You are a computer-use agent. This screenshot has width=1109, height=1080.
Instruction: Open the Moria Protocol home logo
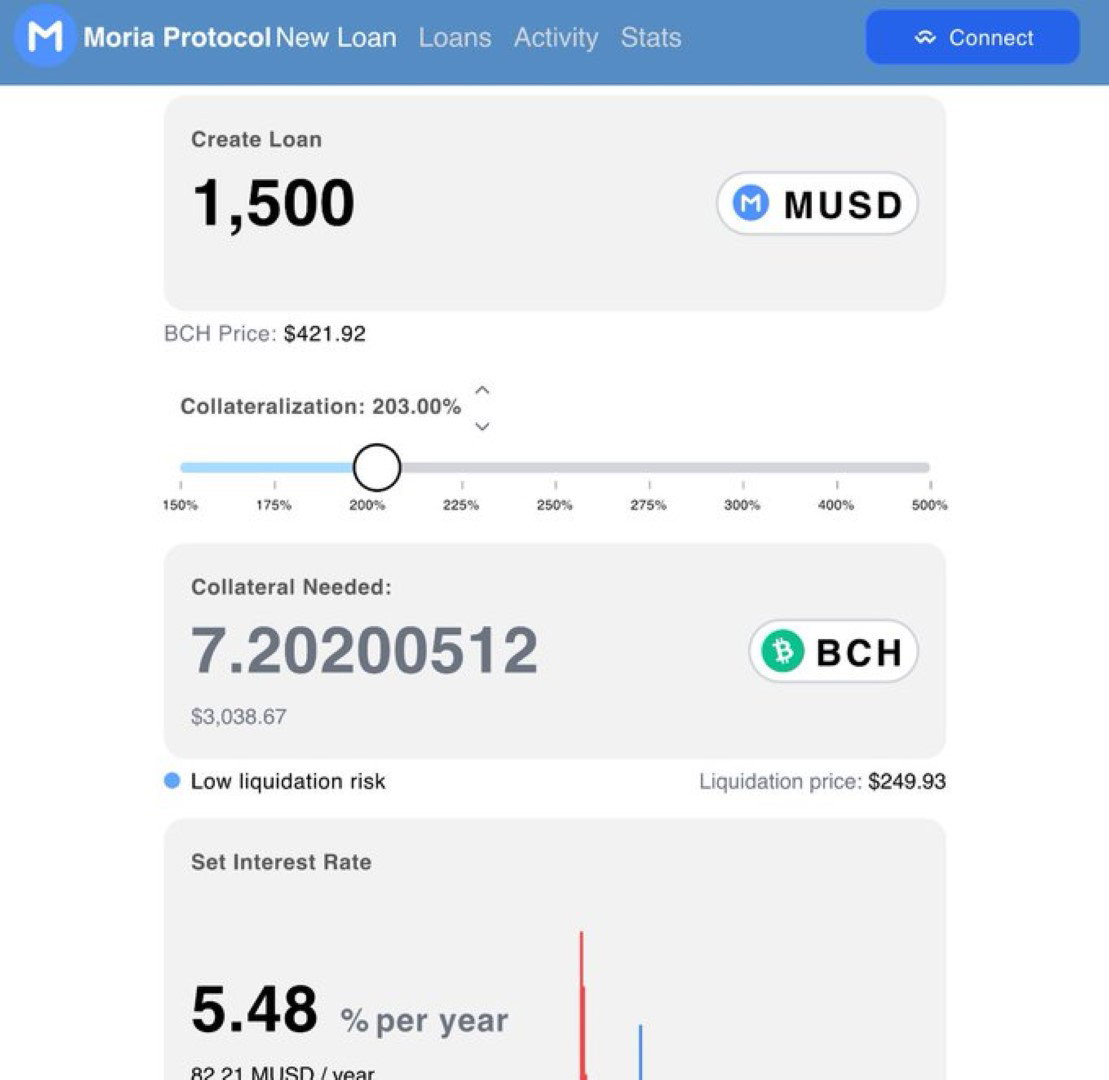[x=45, y=35]
